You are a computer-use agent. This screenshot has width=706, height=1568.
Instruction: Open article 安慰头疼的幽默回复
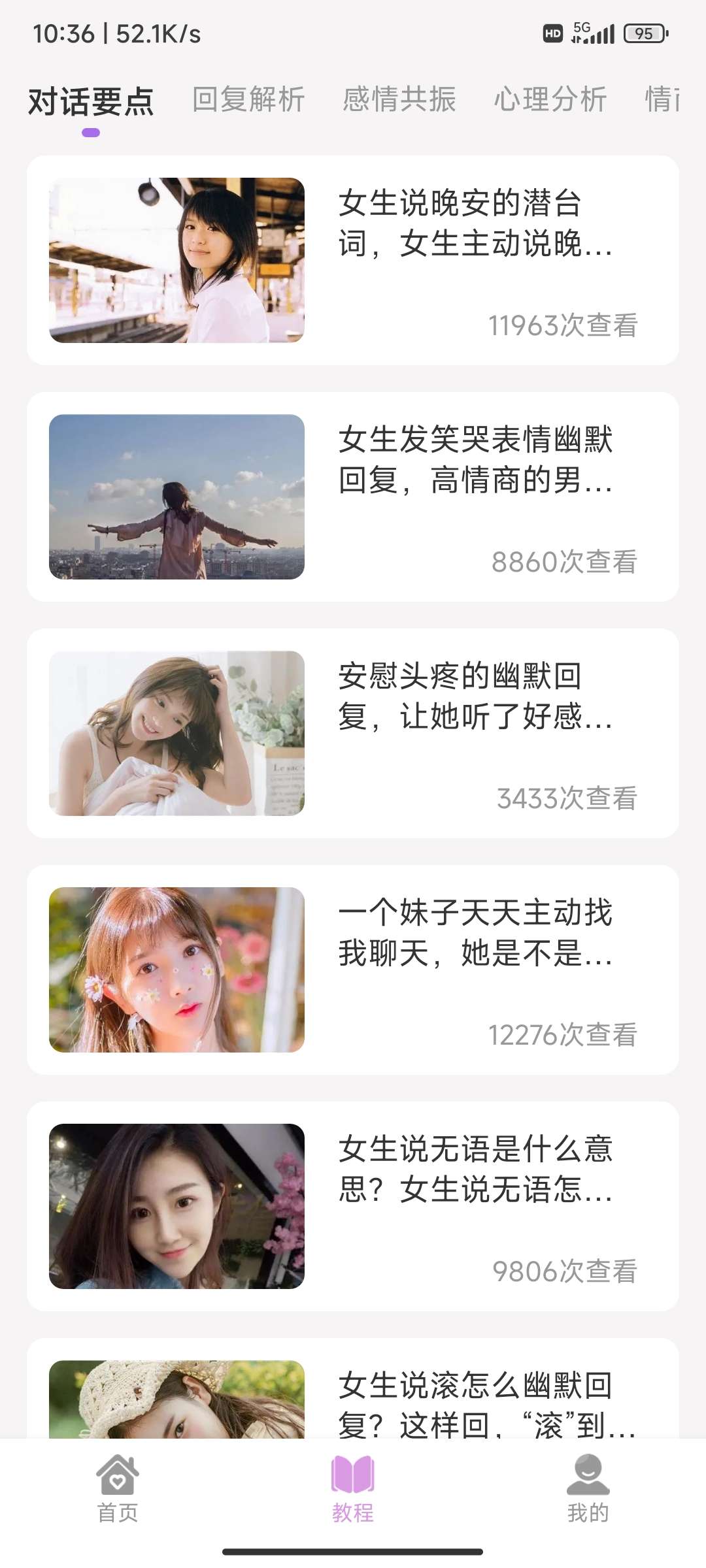coord(353,733)
